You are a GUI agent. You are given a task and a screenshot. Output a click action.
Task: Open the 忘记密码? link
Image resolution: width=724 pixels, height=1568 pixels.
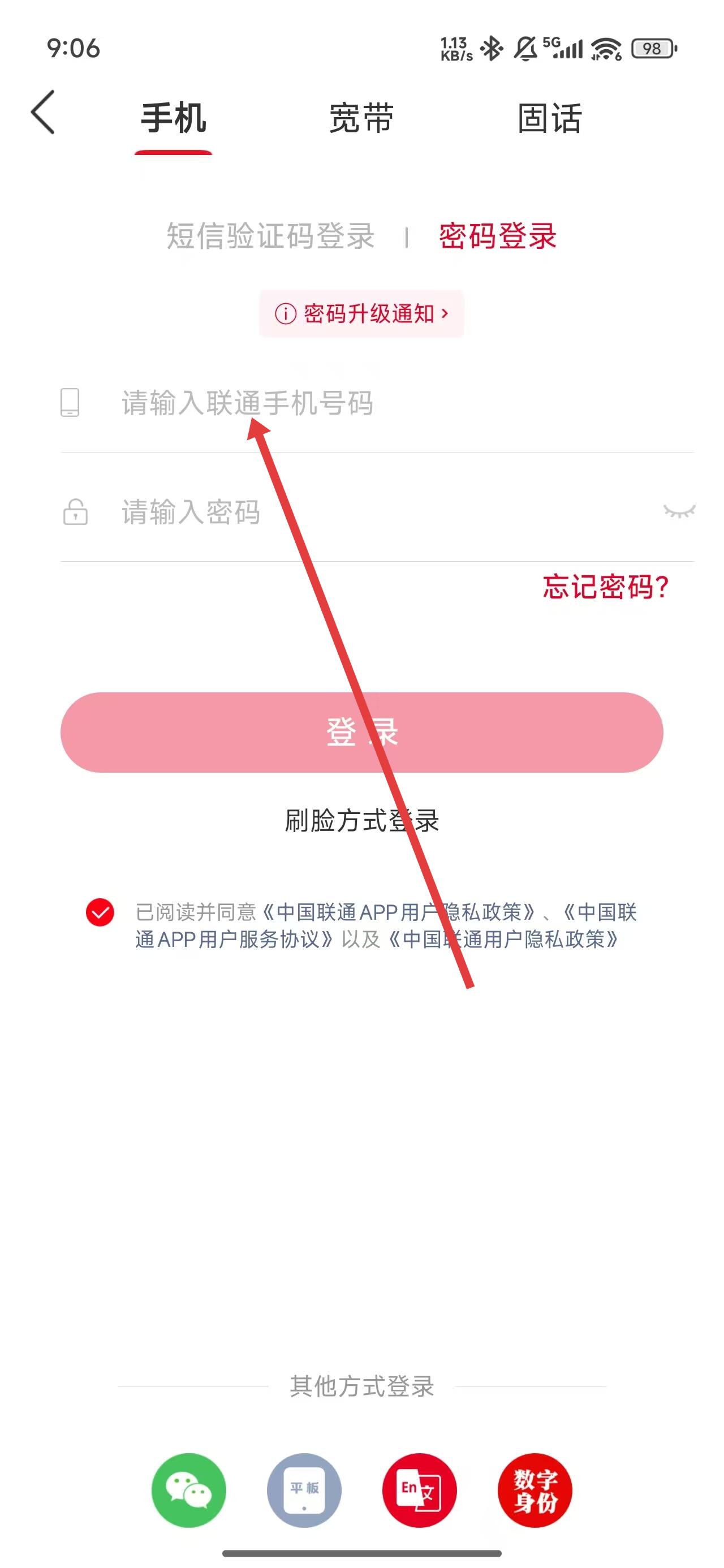pos(605,587)
